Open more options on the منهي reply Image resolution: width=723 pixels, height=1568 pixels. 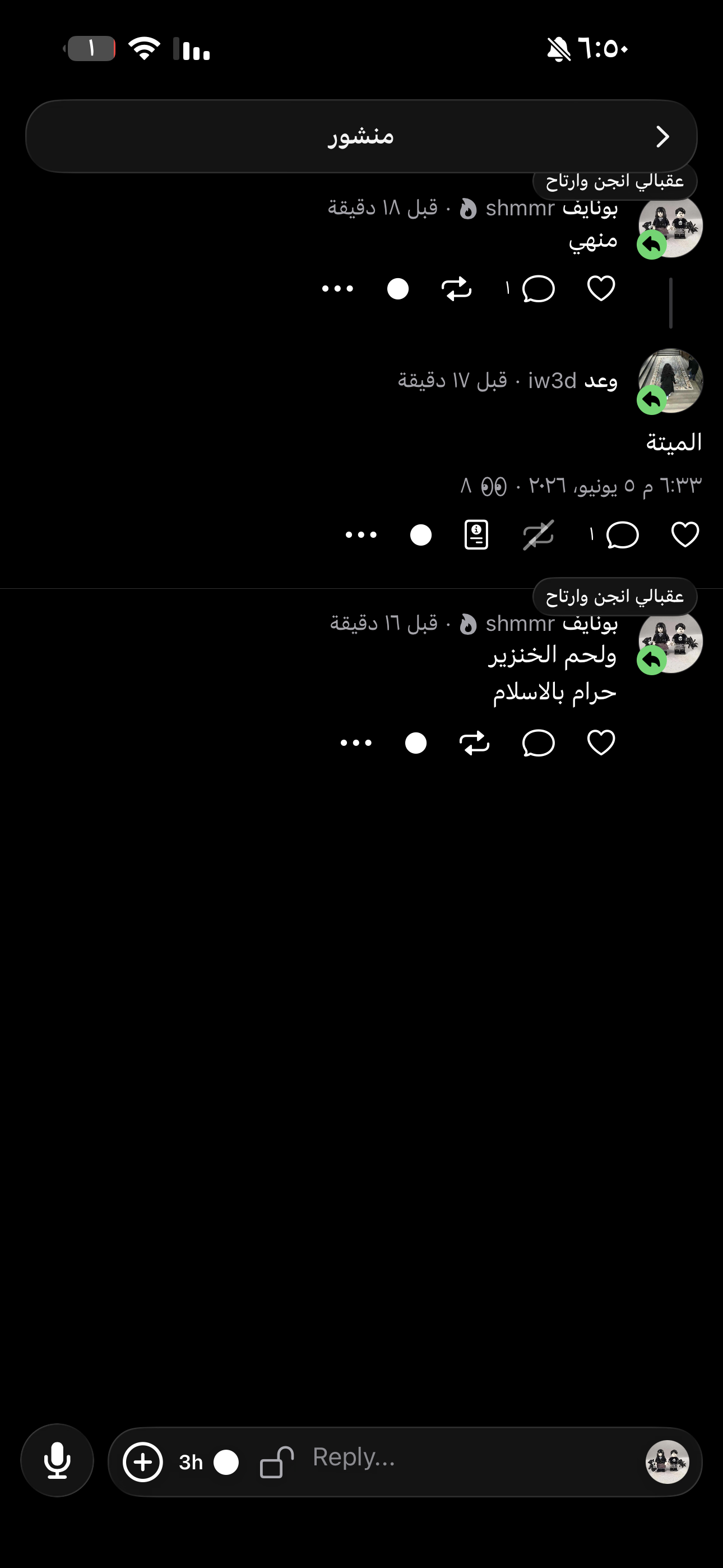[x=337, y=288]
